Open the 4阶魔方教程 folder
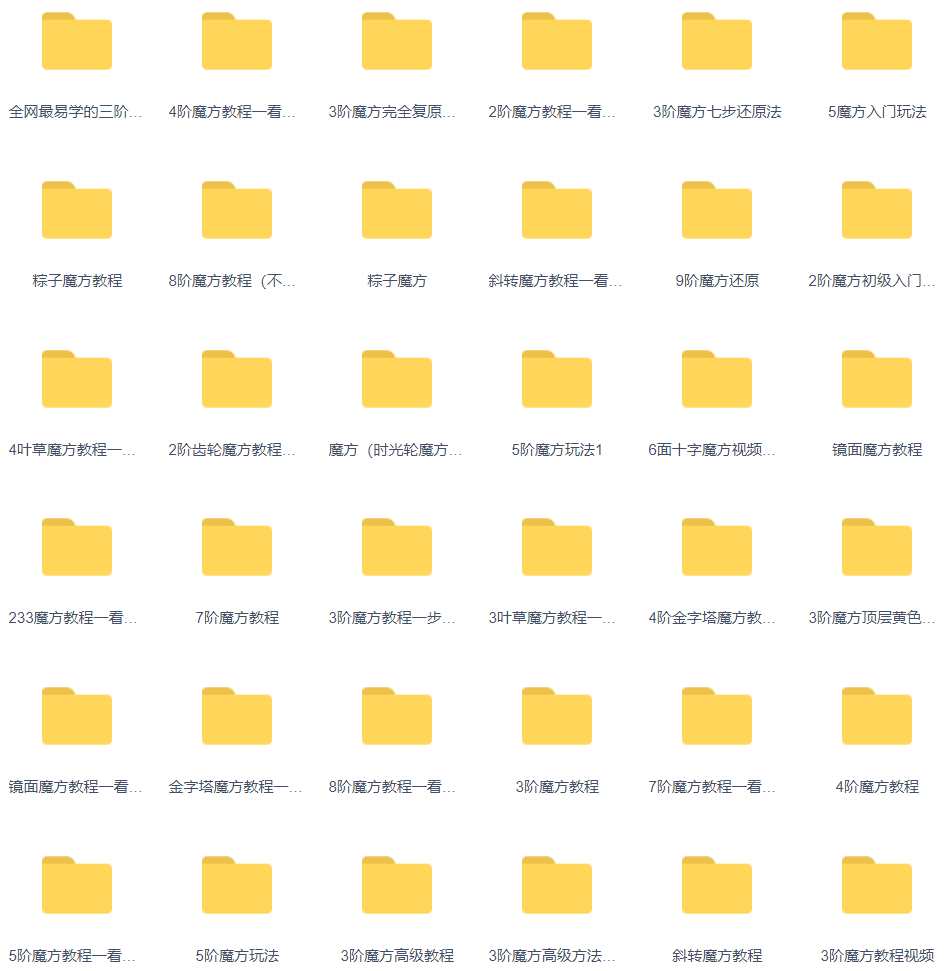948x971 pixels. (876, 714)
